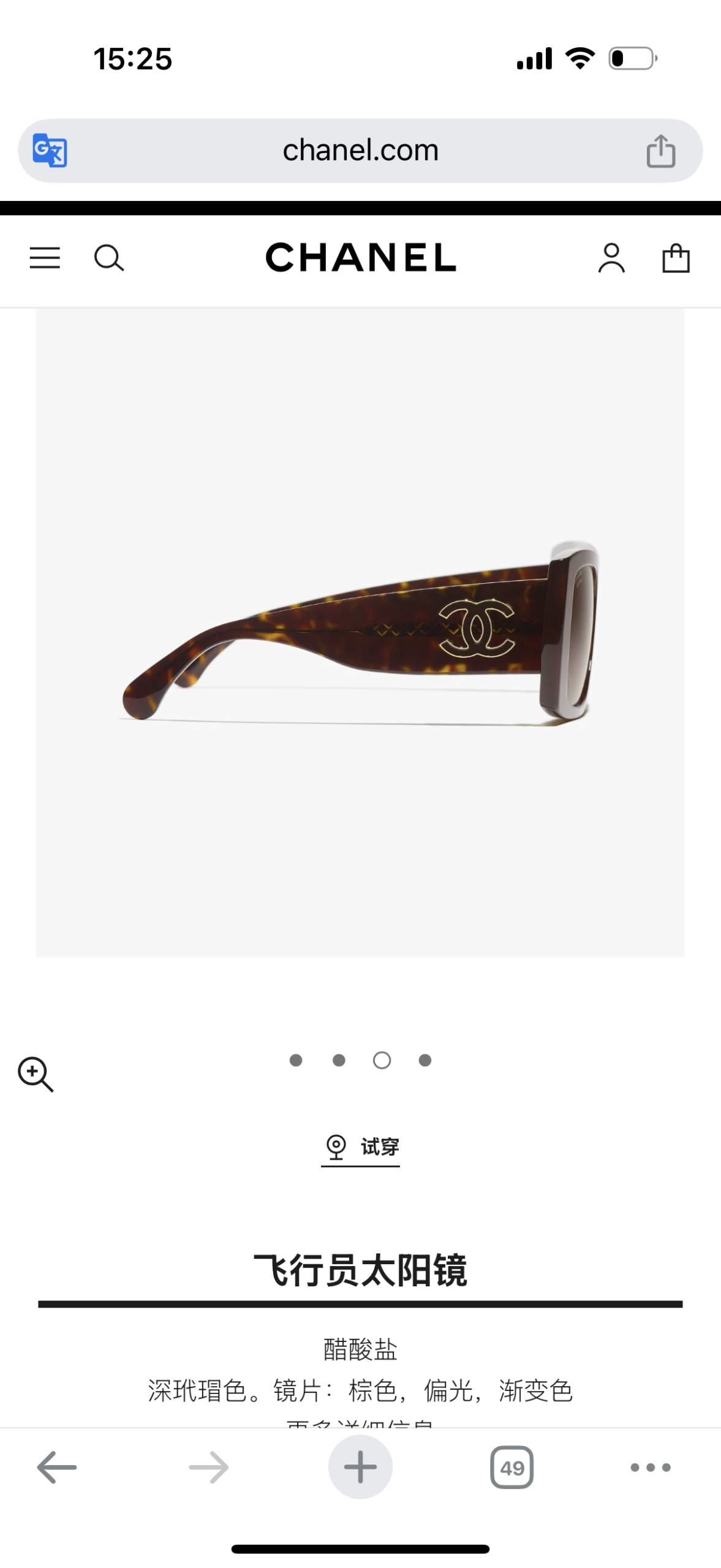This screenshot has height=1568, width=721.
Task: Jump to the first image dot
Action: click(296, 1060)
